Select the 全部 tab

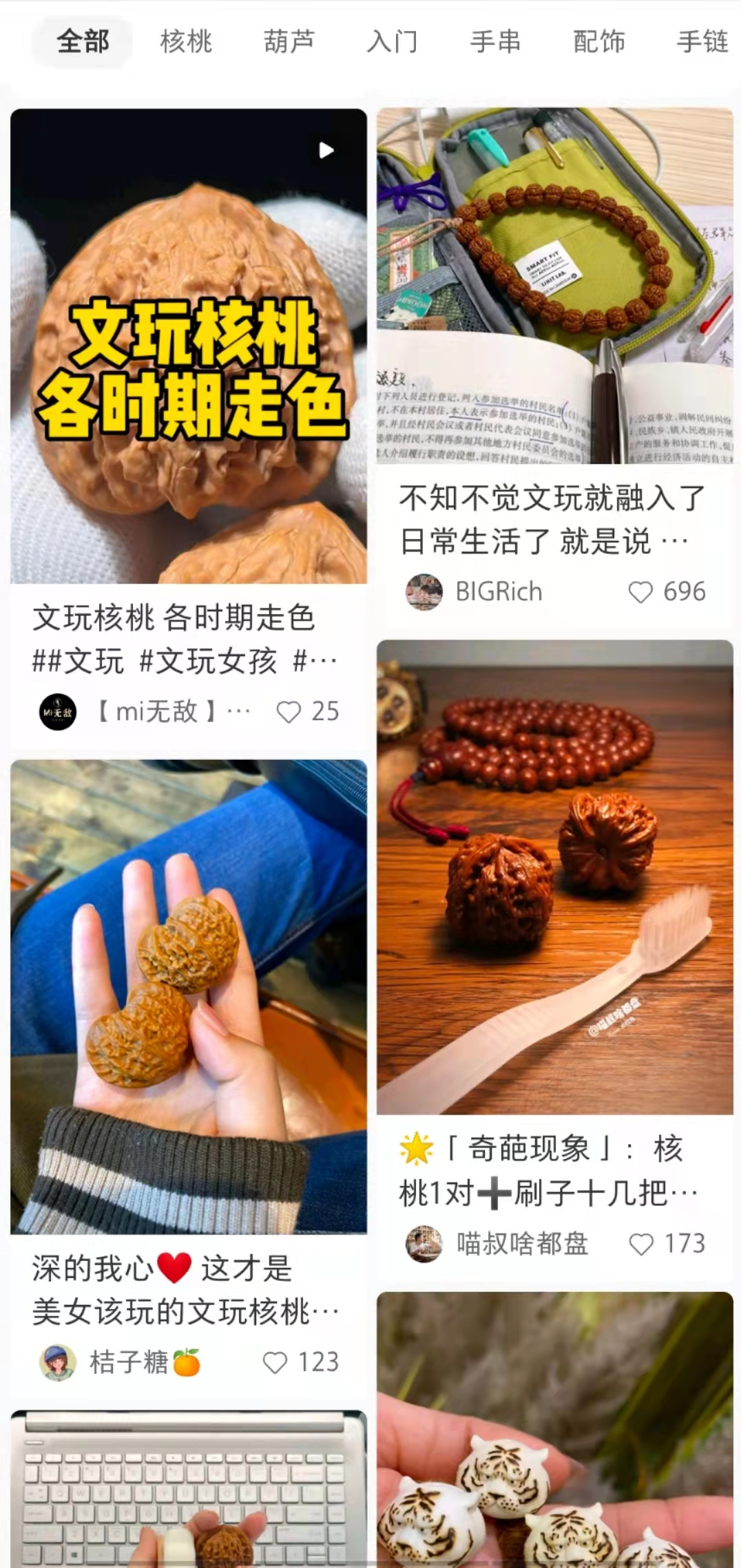[x=83, y=42]
